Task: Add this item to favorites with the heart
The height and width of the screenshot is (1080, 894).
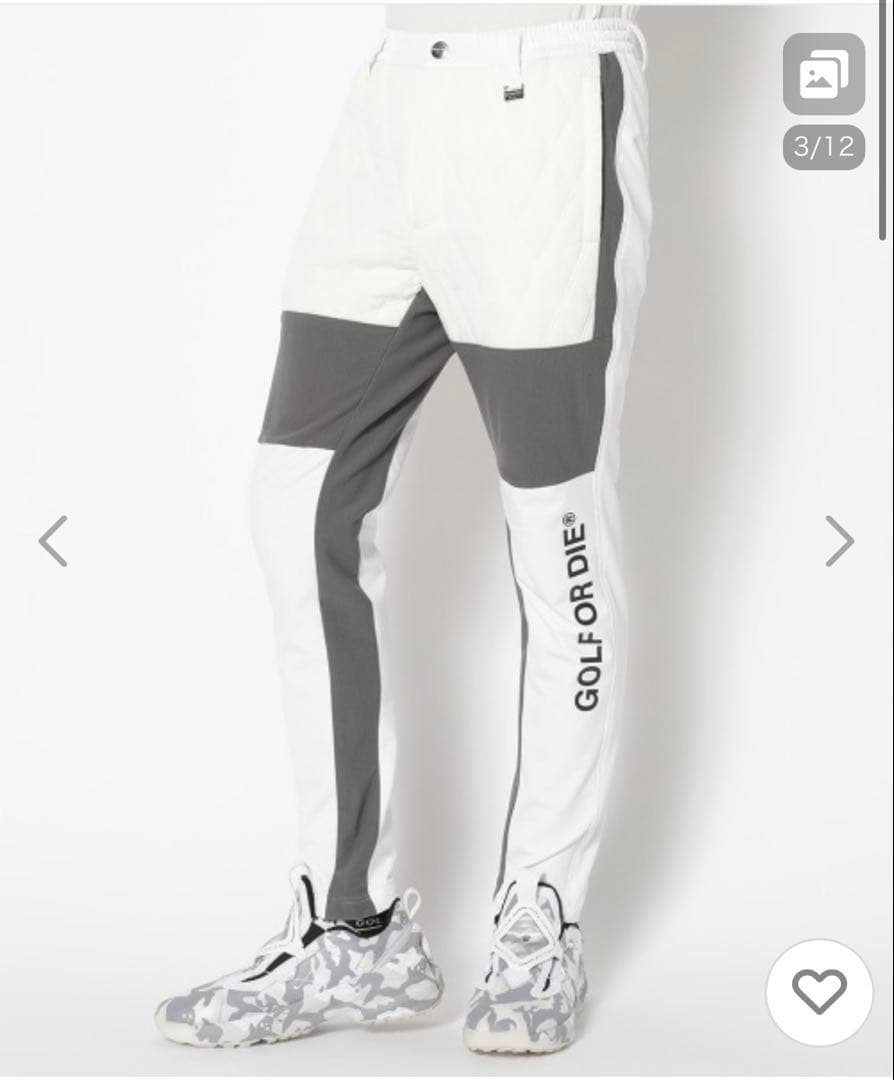Action: coord(819,991)
